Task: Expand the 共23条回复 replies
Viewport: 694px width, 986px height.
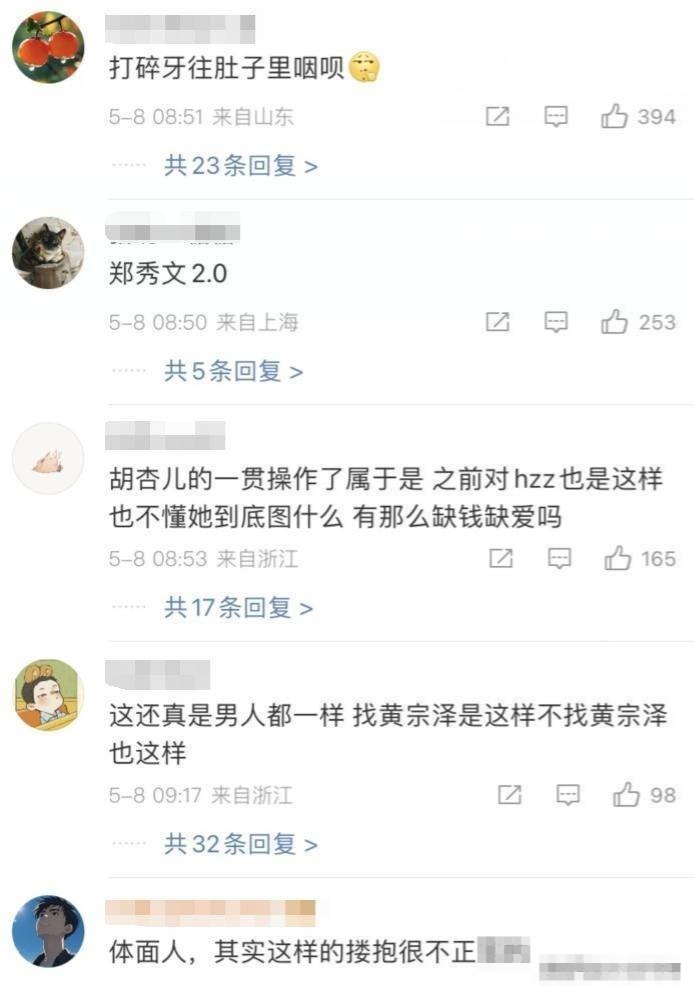Action: tap(240, 166)
